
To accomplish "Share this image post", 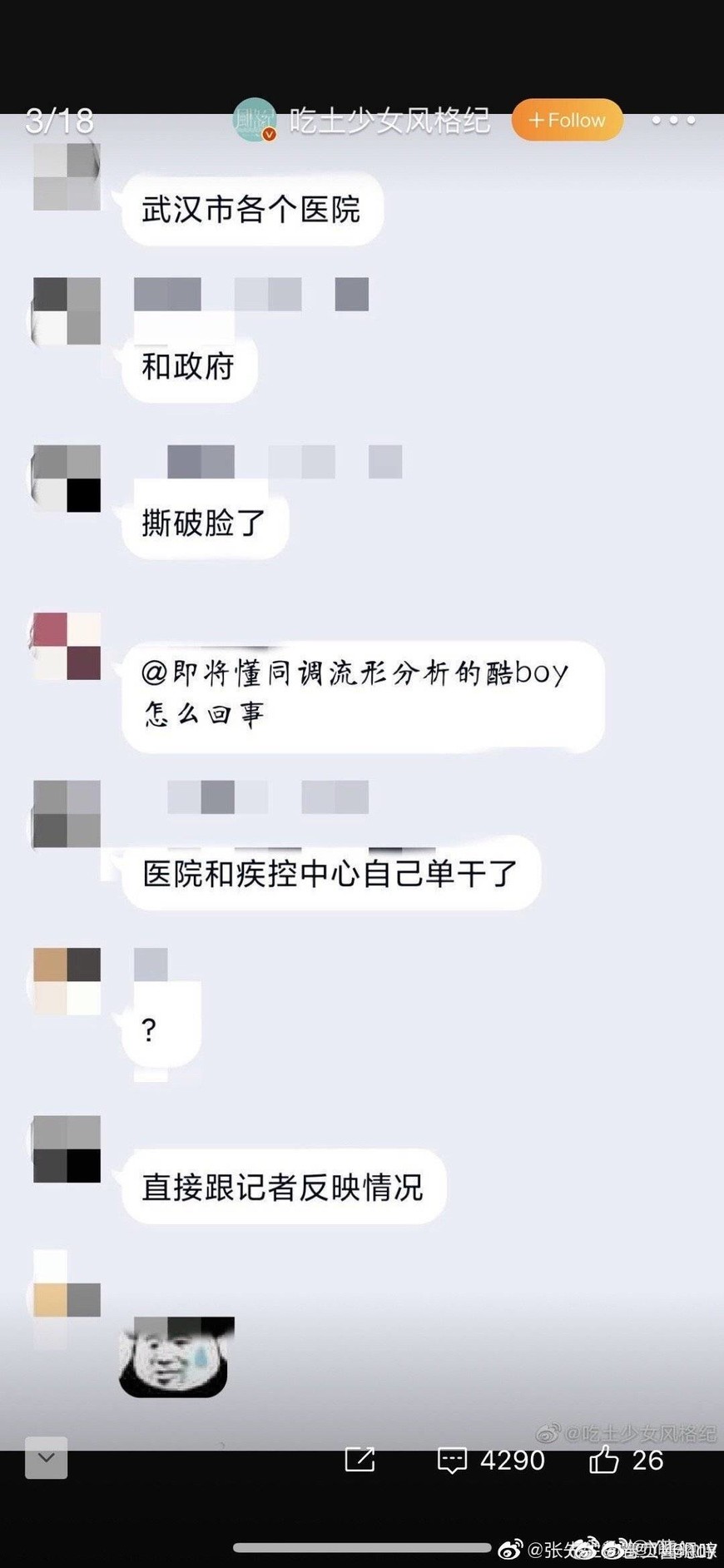I will point(360,1459).
